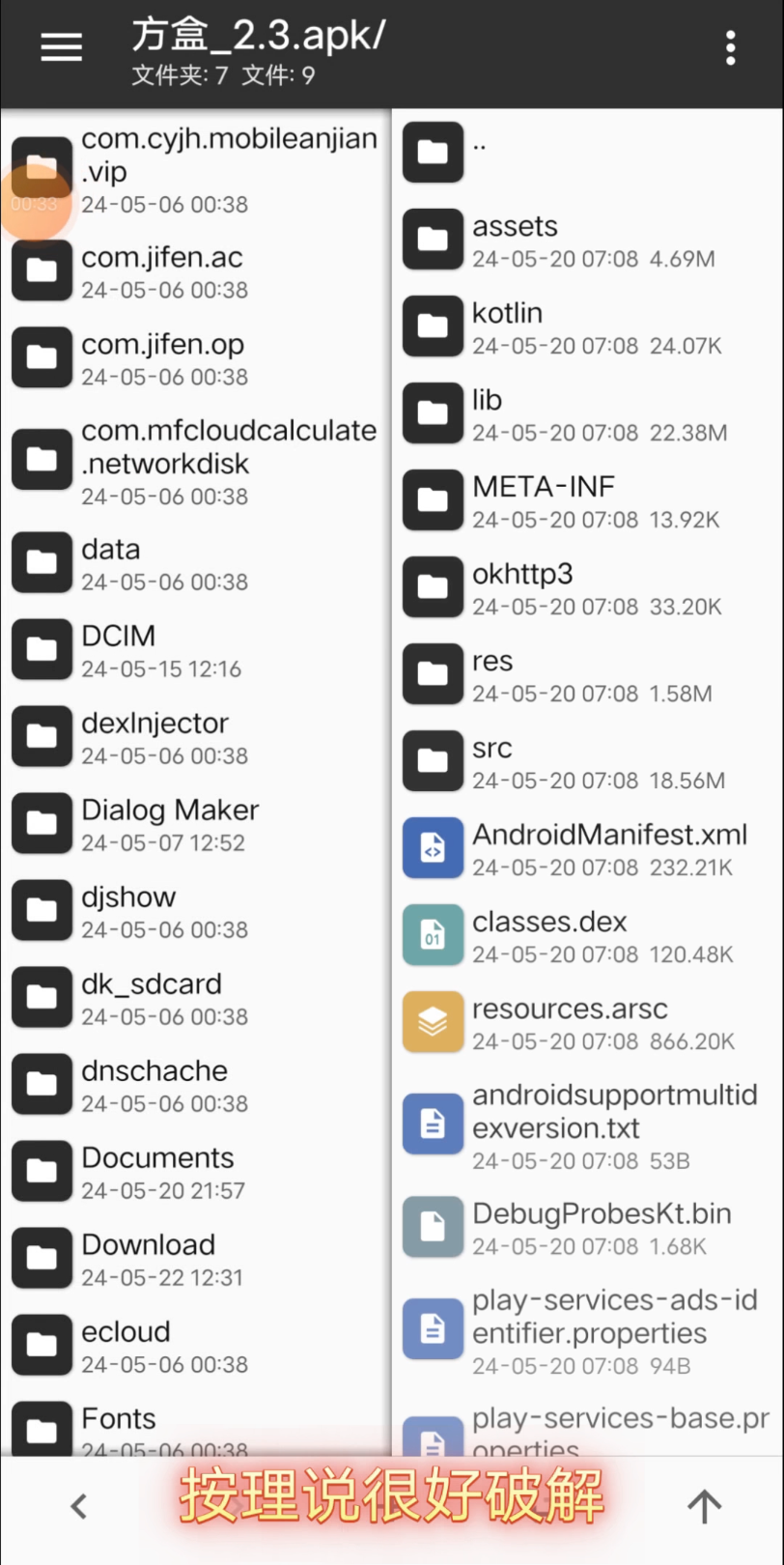Open the kotlin folder
The width and height of the screenshot is (784, 1565).
pos(587,327)
